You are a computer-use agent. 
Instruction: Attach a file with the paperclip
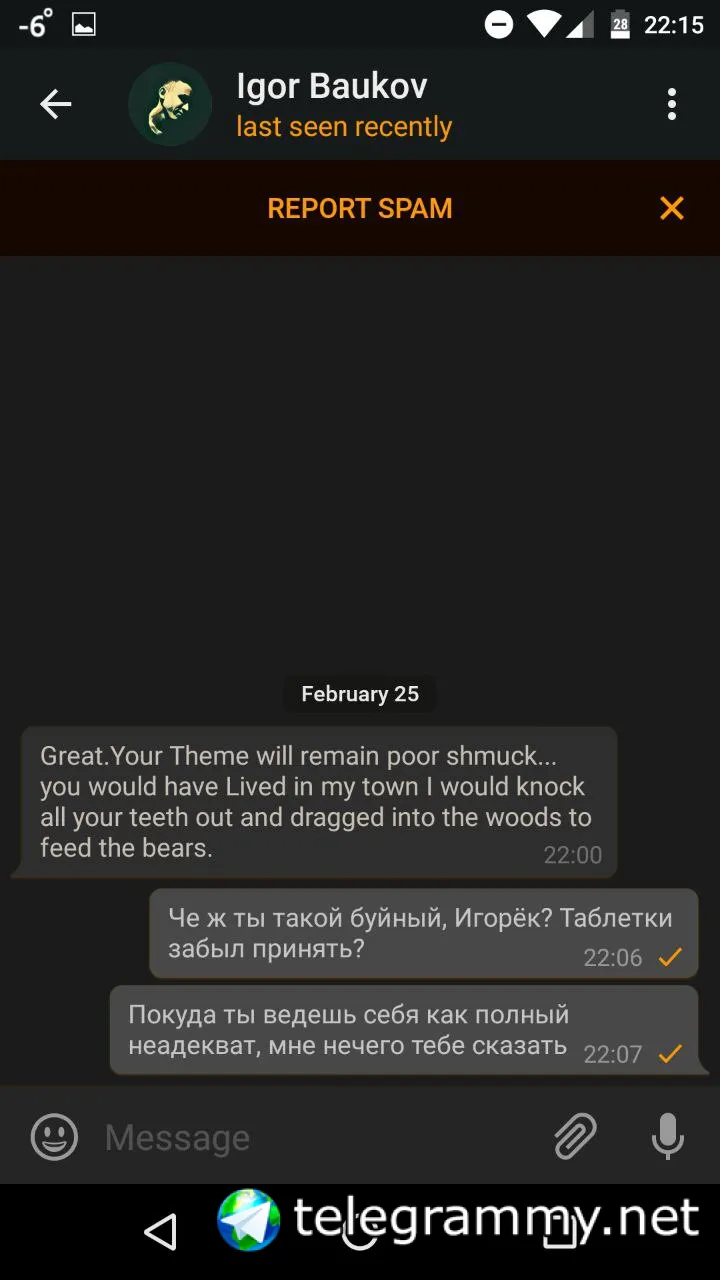point(575,1136)
